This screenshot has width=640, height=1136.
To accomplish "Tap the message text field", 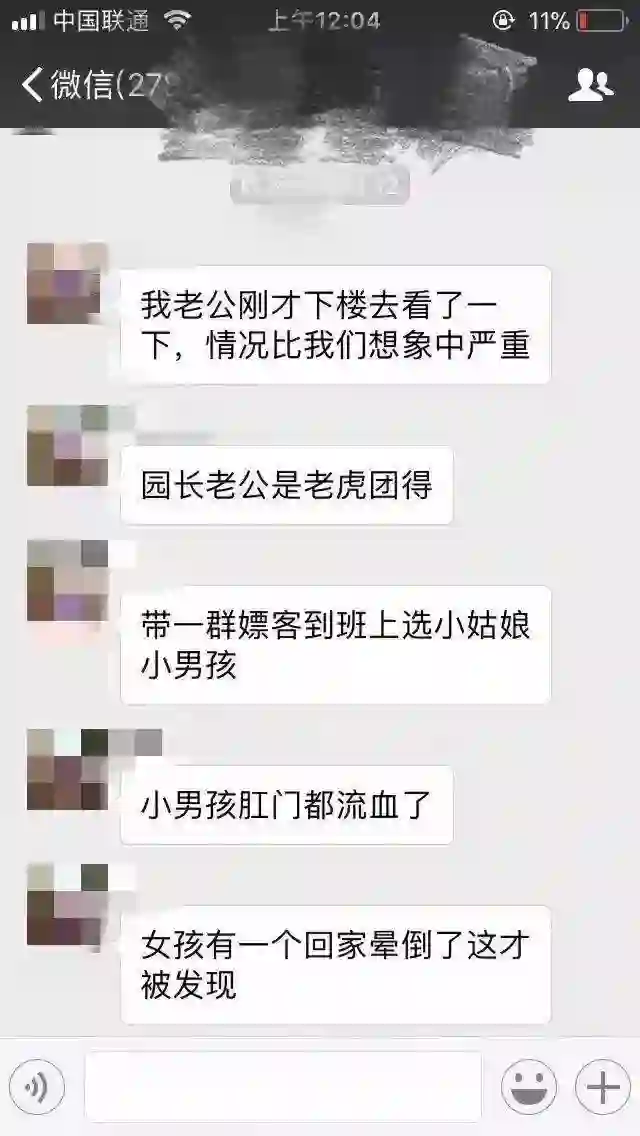I will tap(283, 1086).
